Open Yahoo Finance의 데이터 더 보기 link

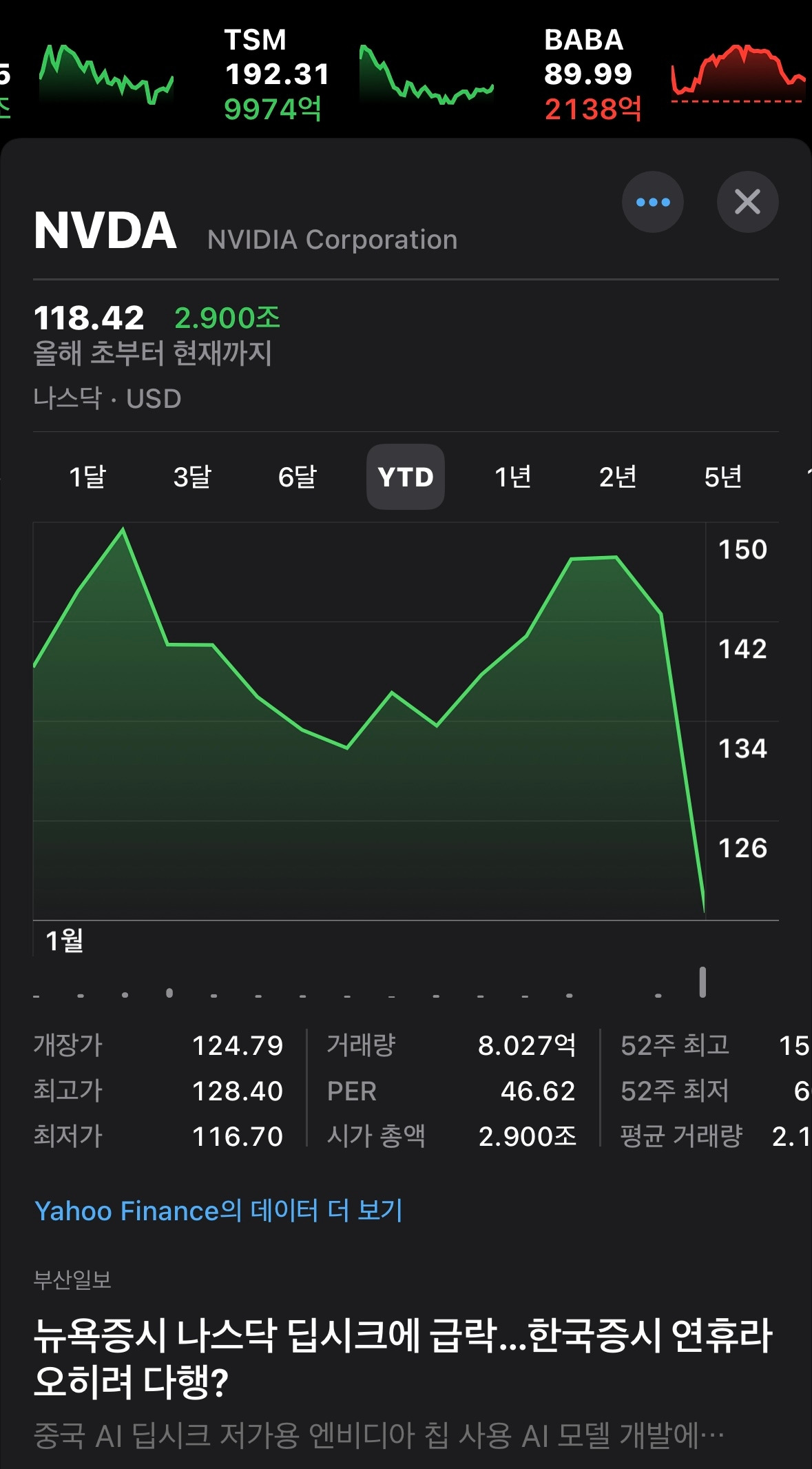(x=218, y=1211)
